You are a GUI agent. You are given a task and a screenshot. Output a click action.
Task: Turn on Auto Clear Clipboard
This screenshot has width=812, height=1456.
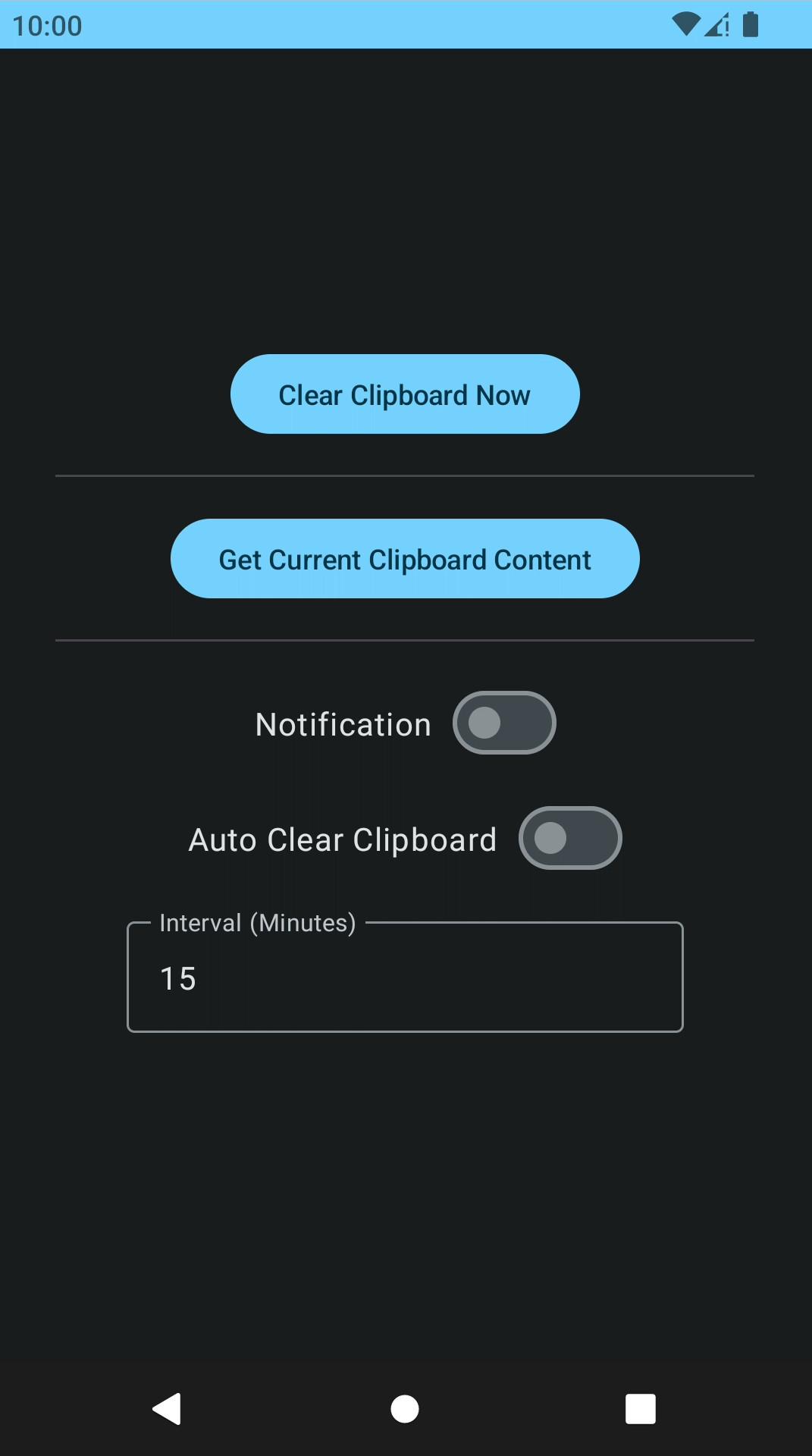pos(570,838)
